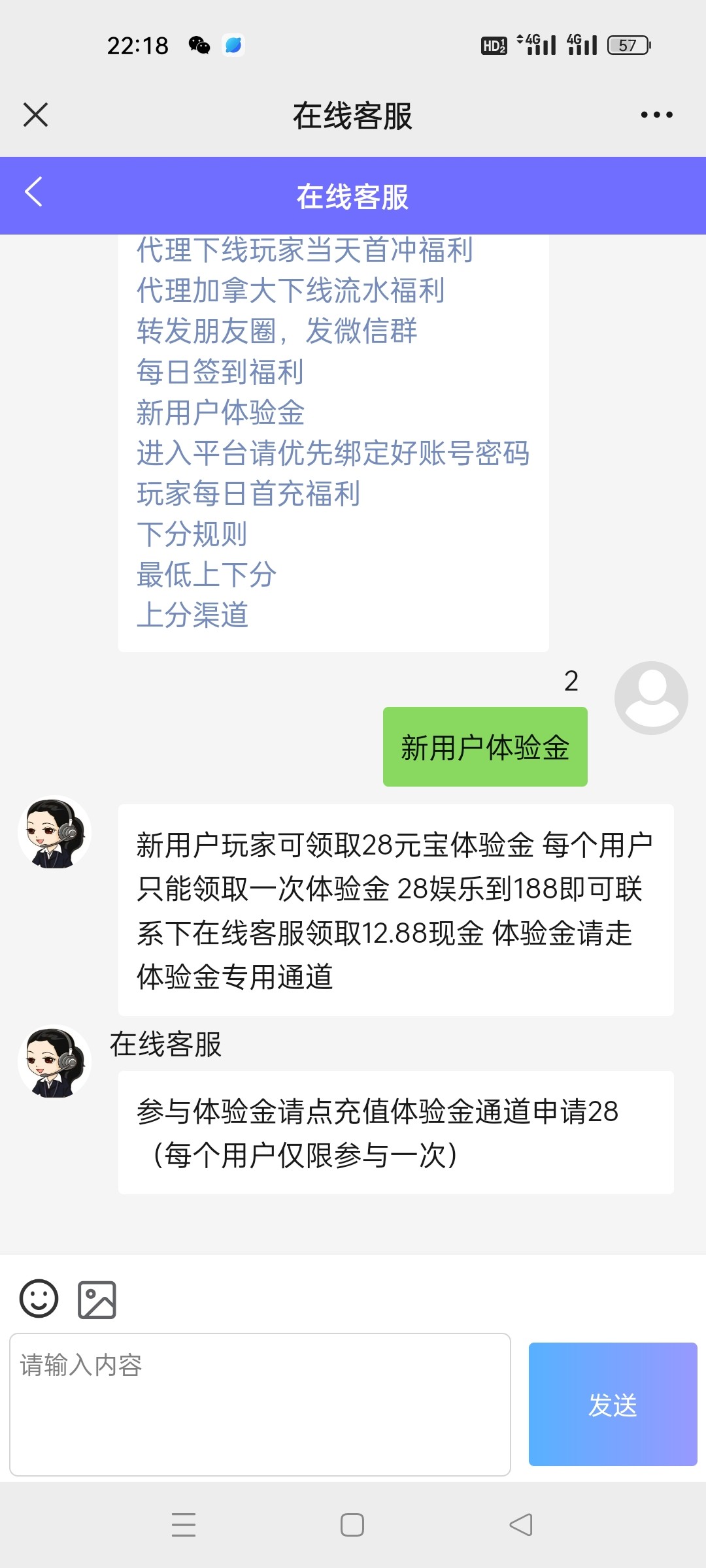This screenshot has width=706, height=1568.
Task: Close the 在线客服 web page
Action: [x=36, y=115]
